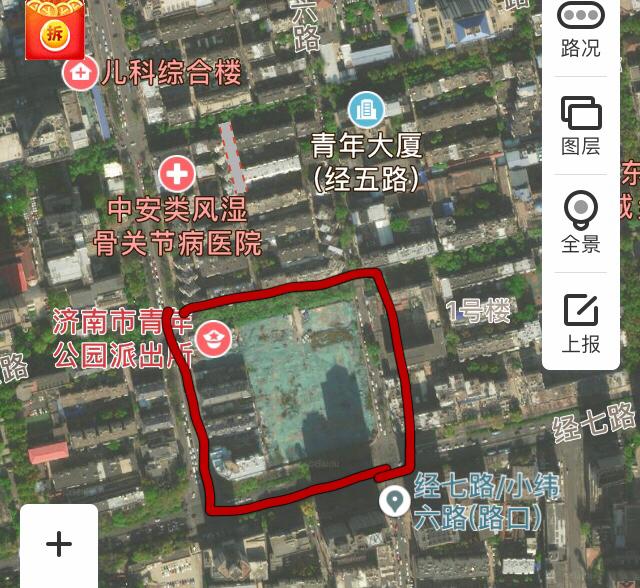Select the 中安类风湿骨关节病医院 marker
640x588 pixels.
point(178,175)
